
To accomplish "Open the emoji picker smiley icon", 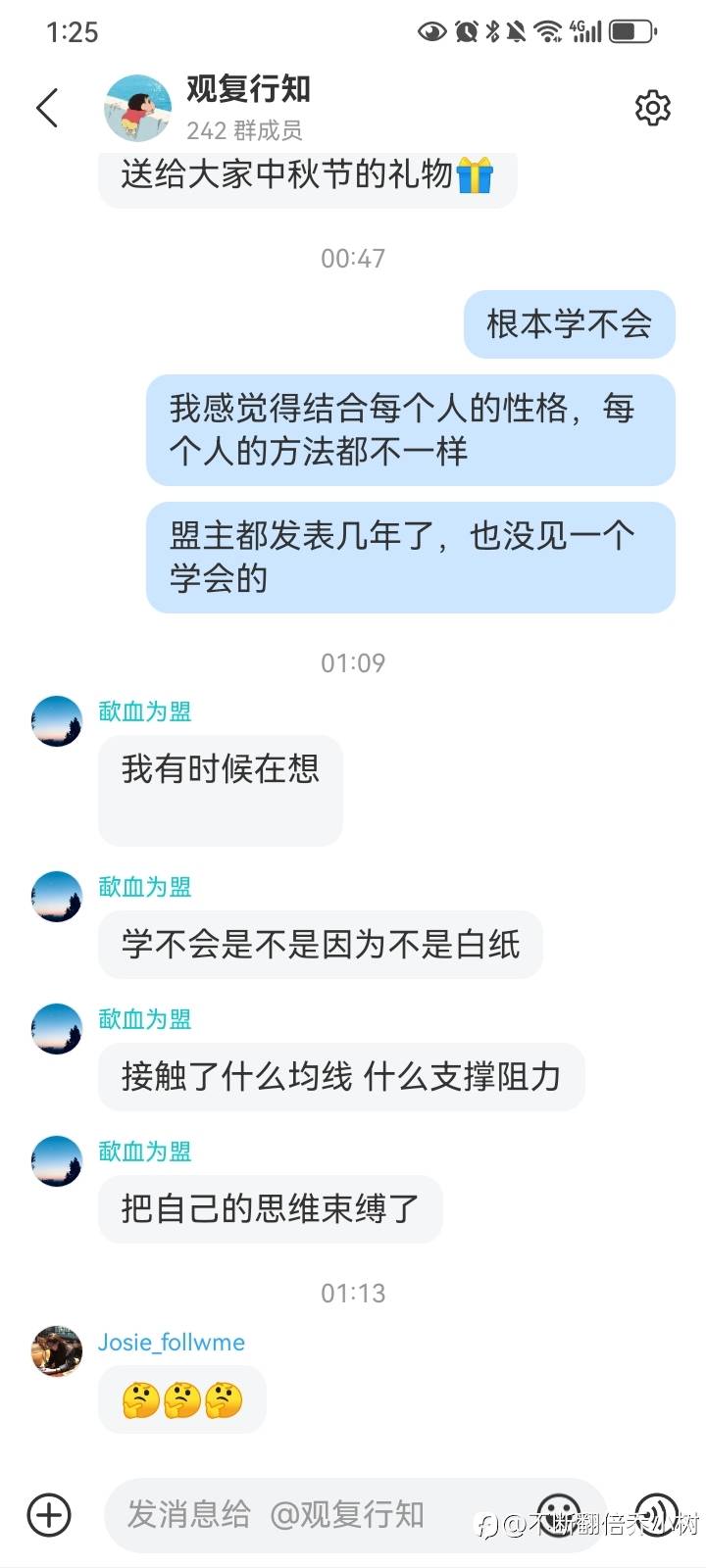I will pyautogui.click(x=557, y=1515).
